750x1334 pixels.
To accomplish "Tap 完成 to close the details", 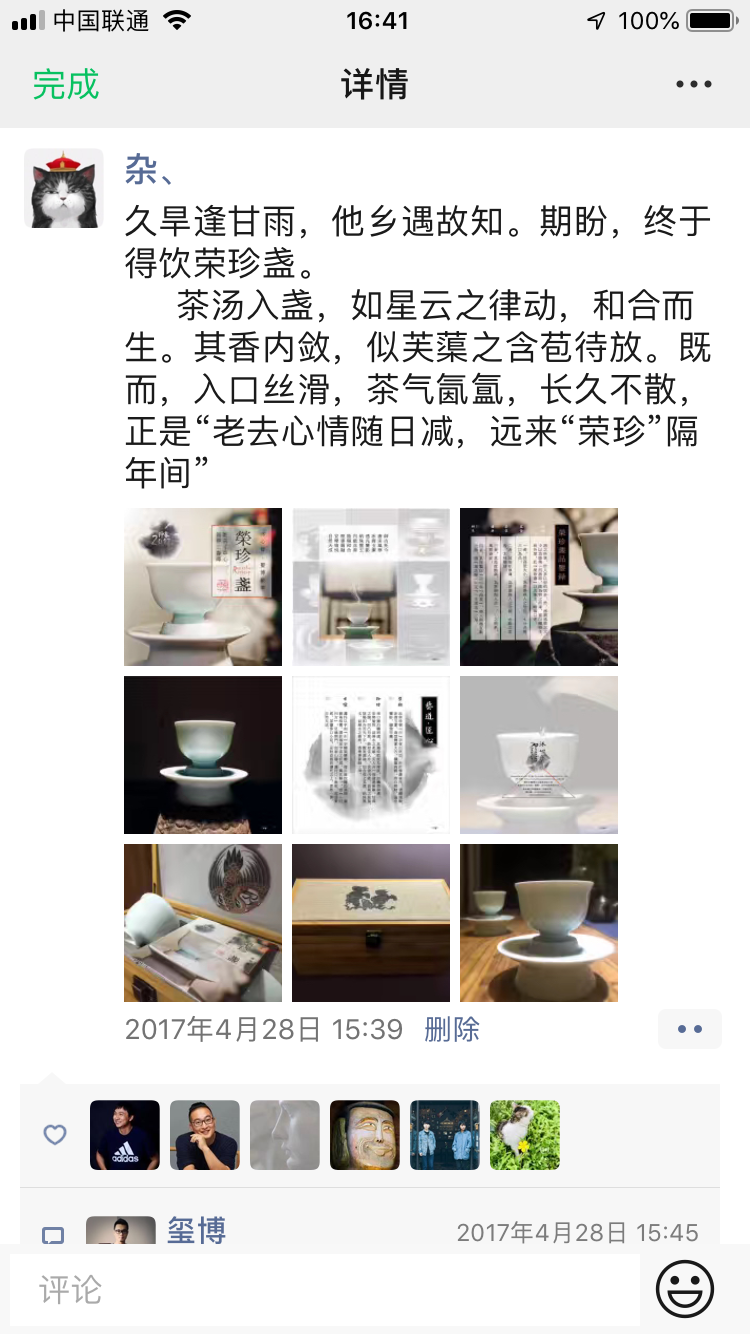I will [x=66, y=84].
